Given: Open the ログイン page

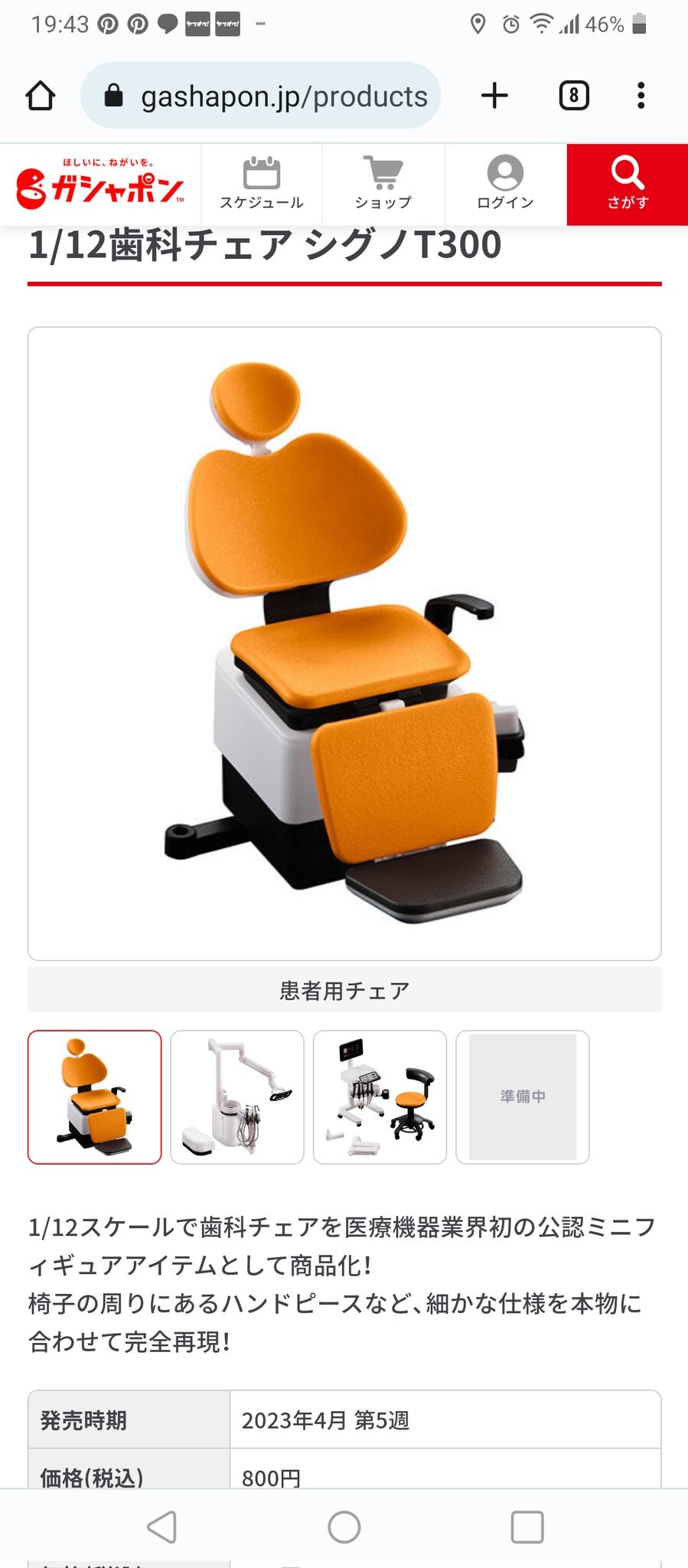Looking at the screenshot, I should pos(505,185).
